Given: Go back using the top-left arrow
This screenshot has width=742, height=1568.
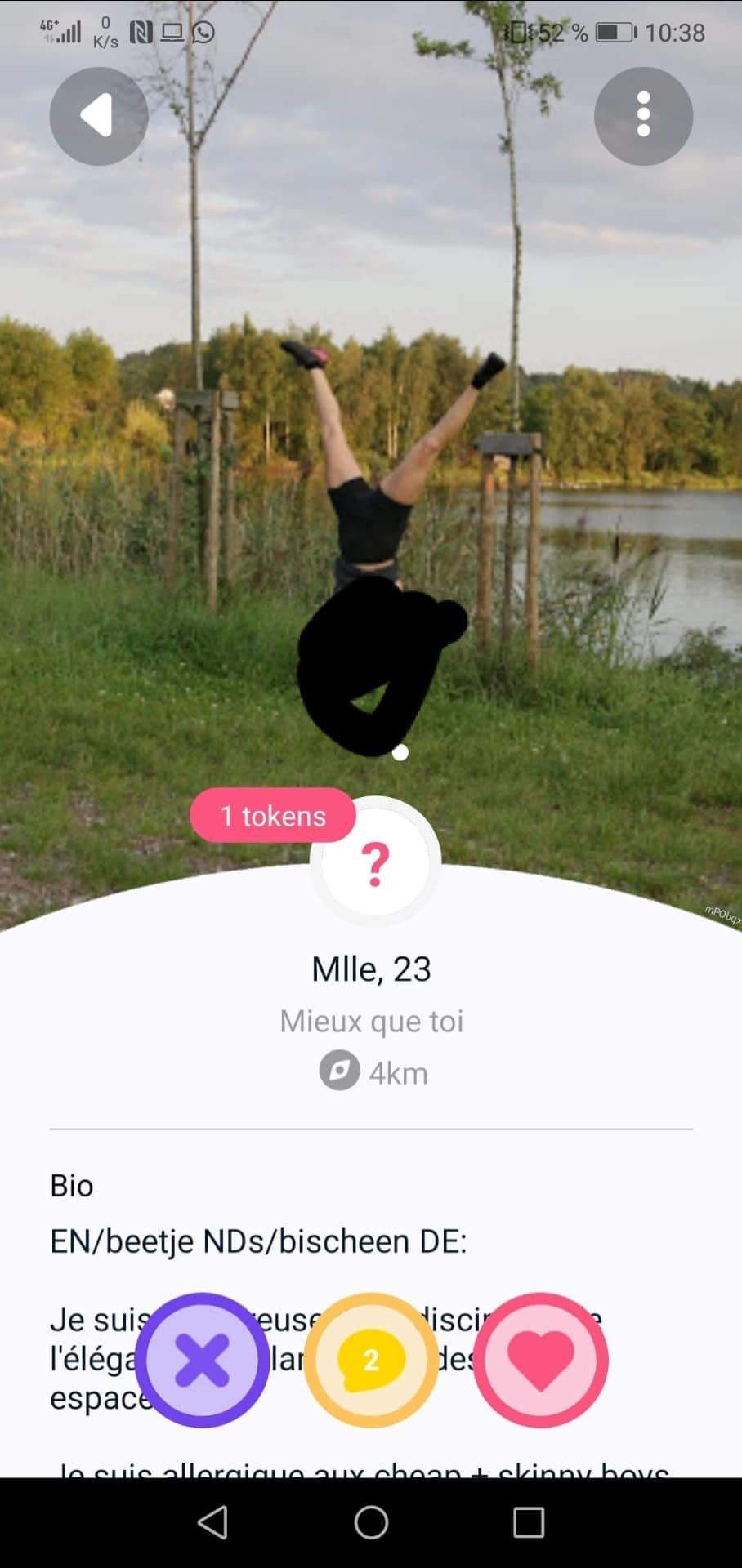Looking at the screenshot, I should tap(99, 116).
